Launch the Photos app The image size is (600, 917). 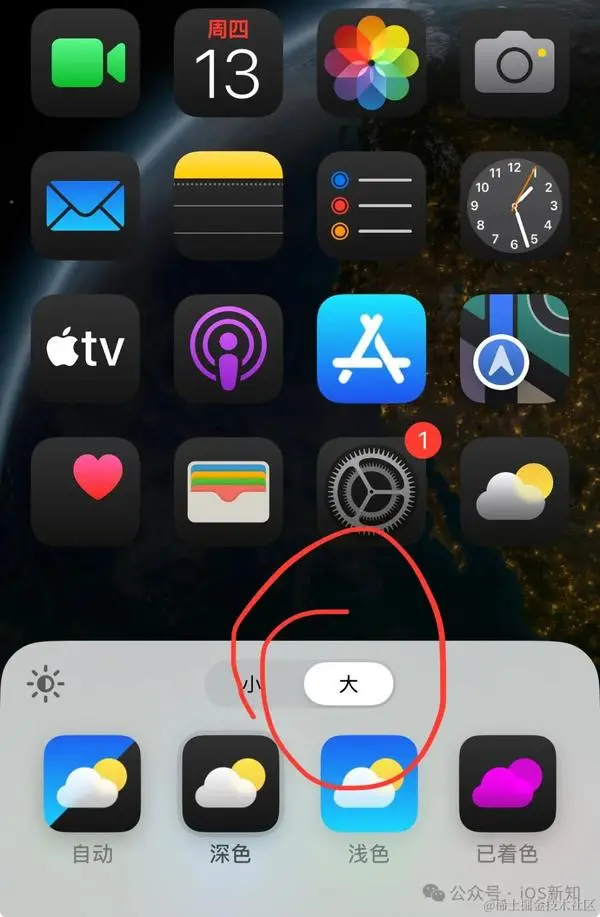click(x=372, y=60)
